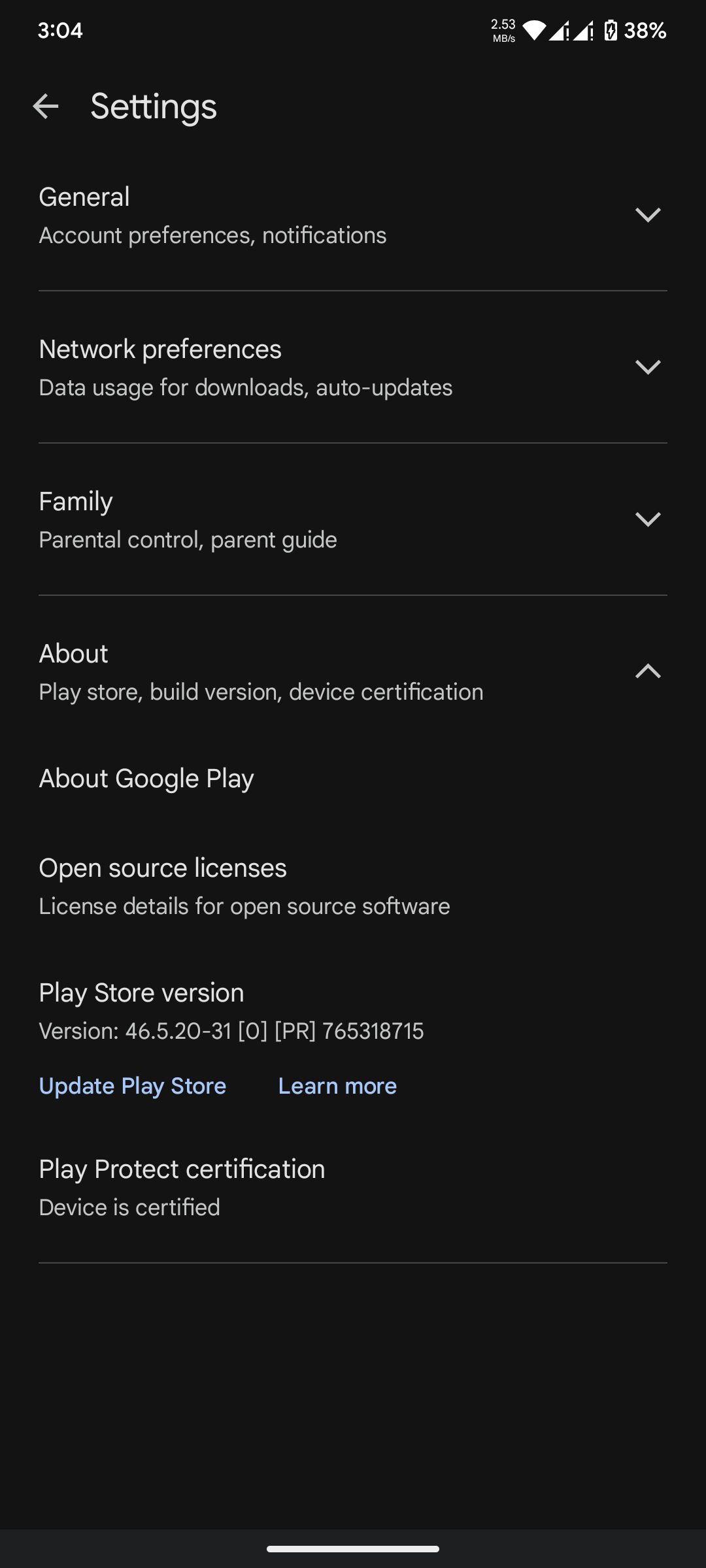Tap Update Play Store link
The image size is (706, 1568).
tap(133, 1086)
